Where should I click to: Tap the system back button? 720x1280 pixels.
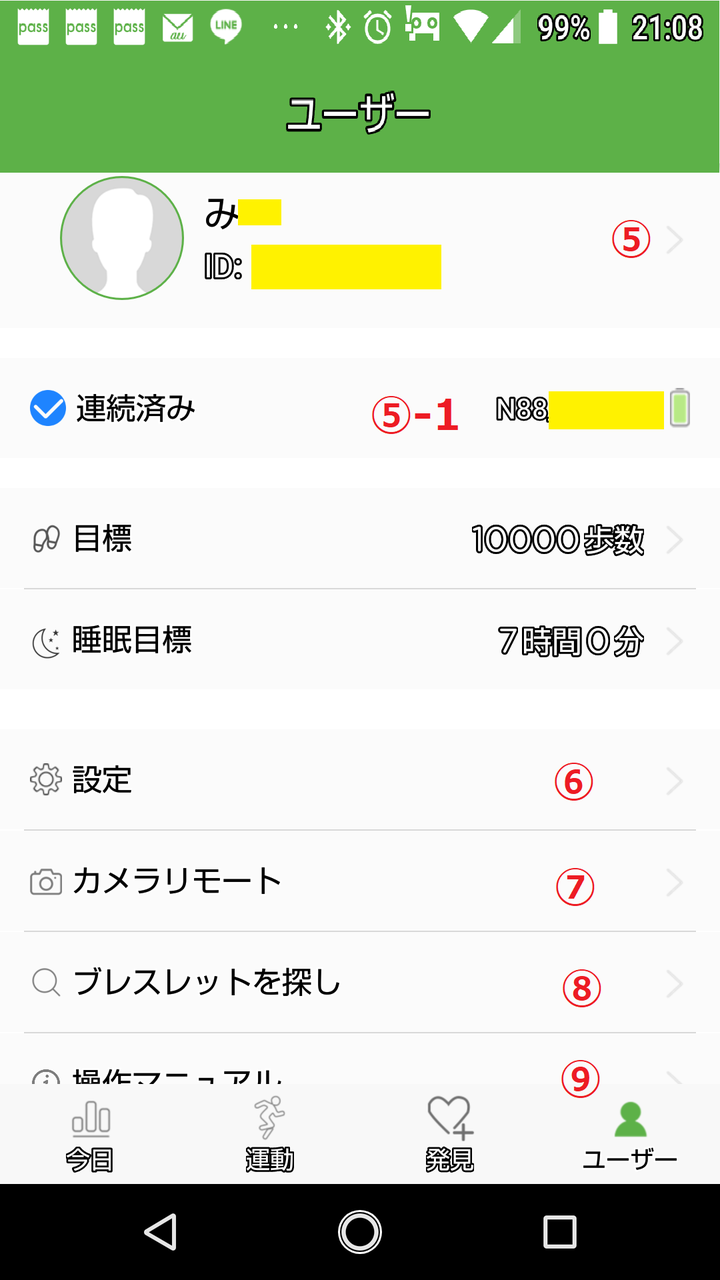tap(160, 1232)
